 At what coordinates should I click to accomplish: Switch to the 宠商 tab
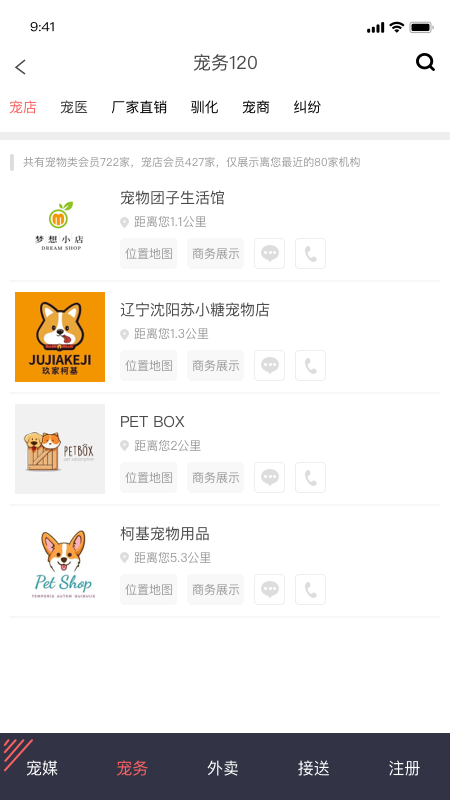click(x=256, y=107)
